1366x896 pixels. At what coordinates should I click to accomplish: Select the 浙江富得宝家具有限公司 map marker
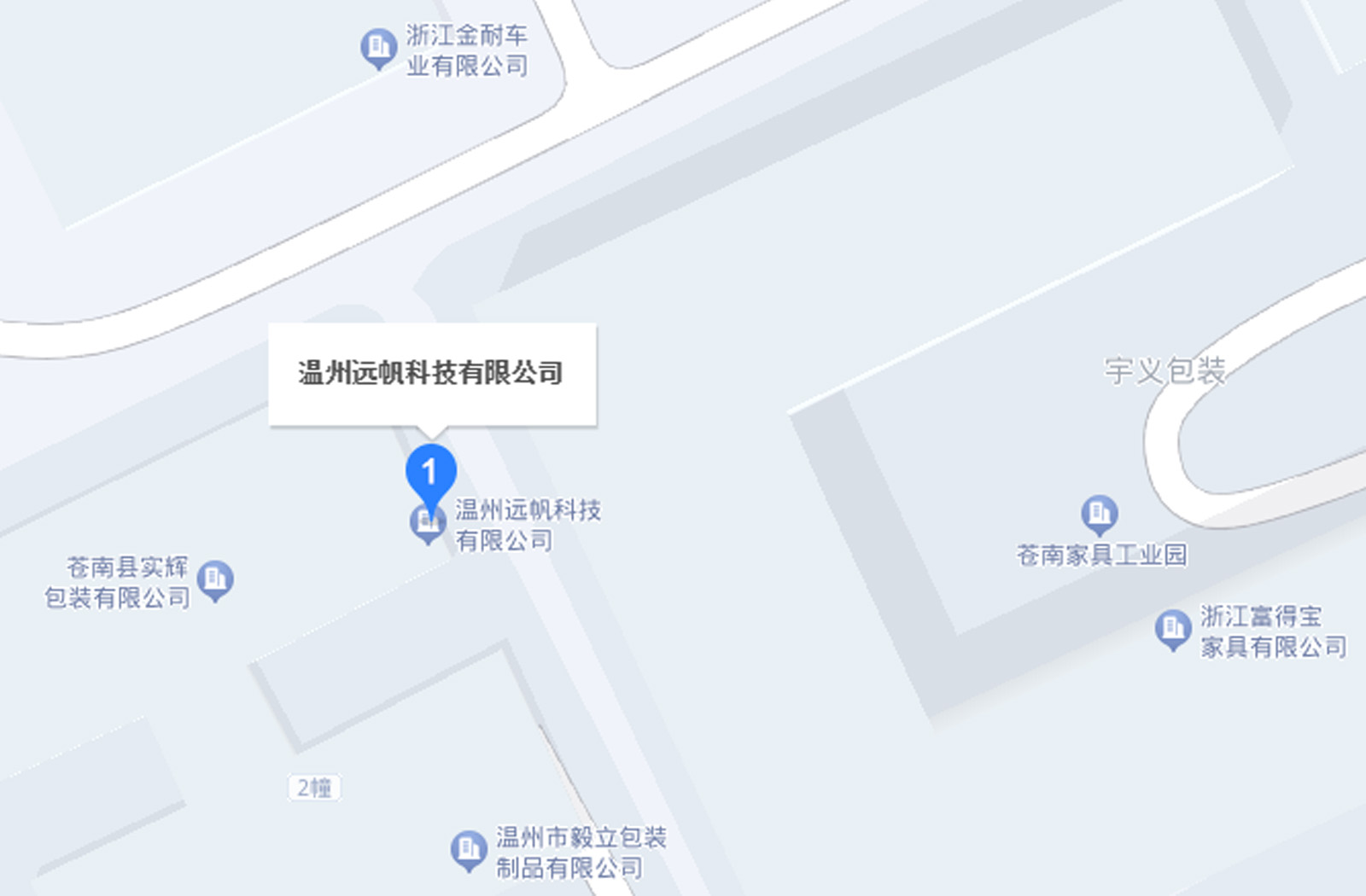pyautogui.click(x=1173, y=629)
